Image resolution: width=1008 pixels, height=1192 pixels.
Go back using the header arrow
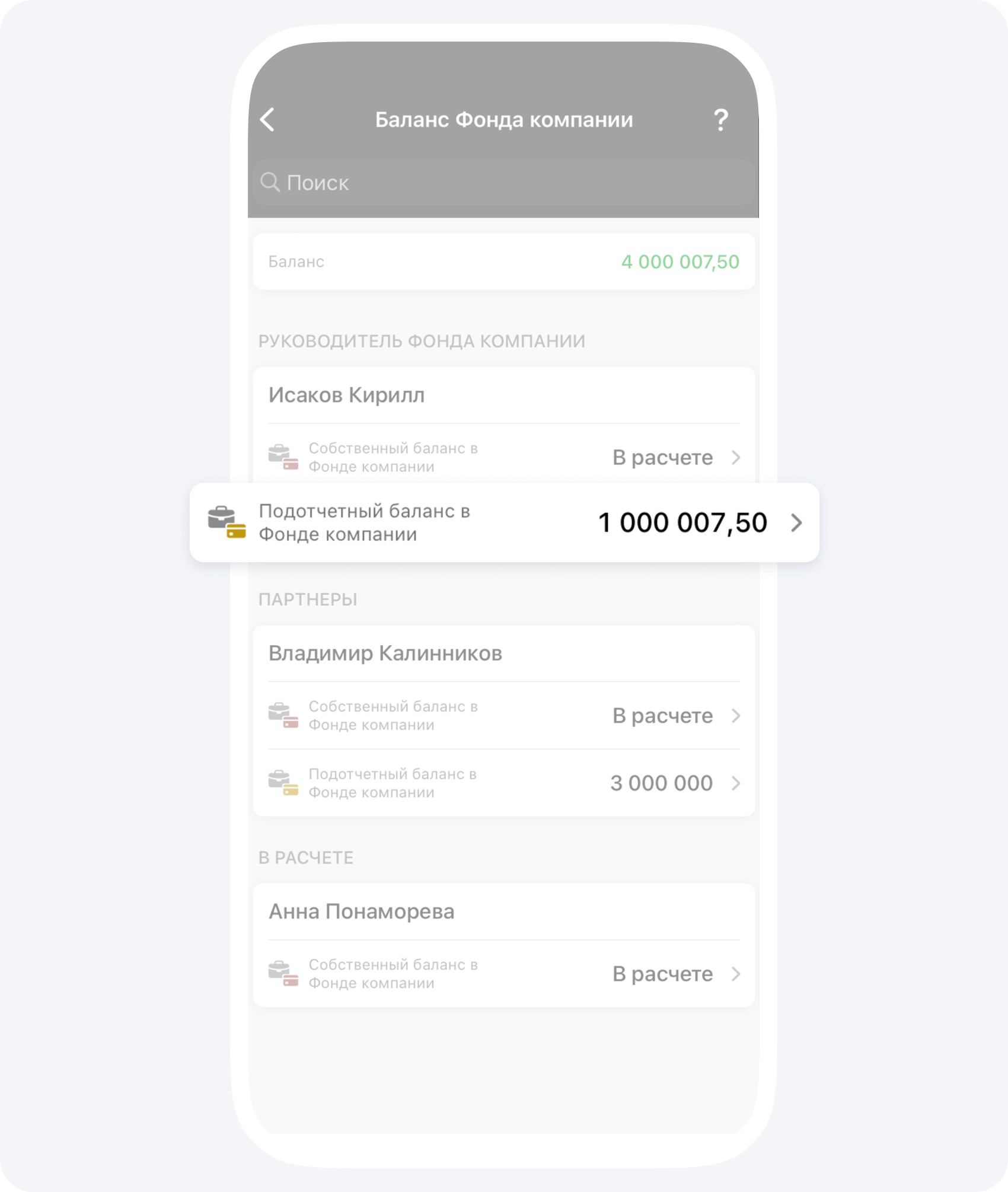click(267, 120)
